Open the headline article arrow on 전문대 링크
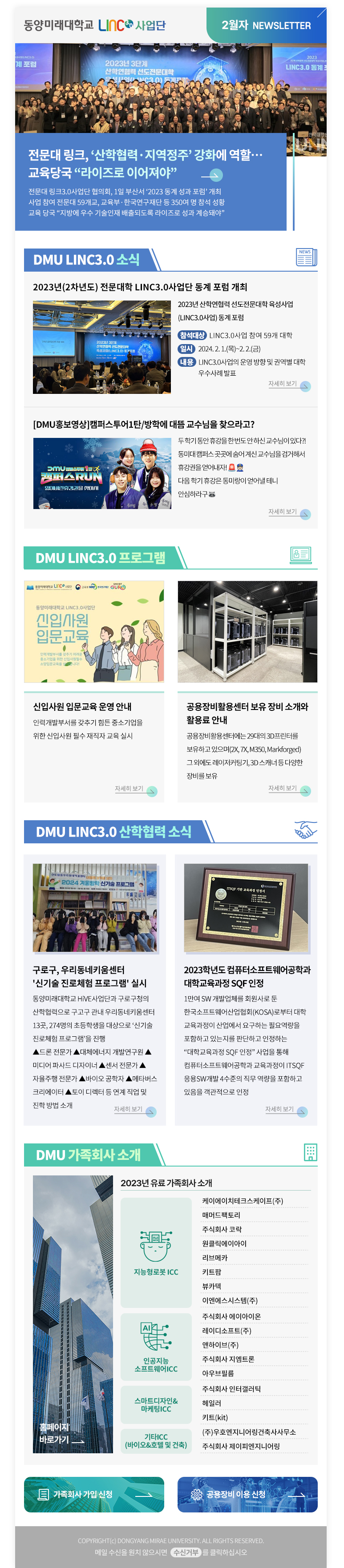344x1568 pixels. 211,175
